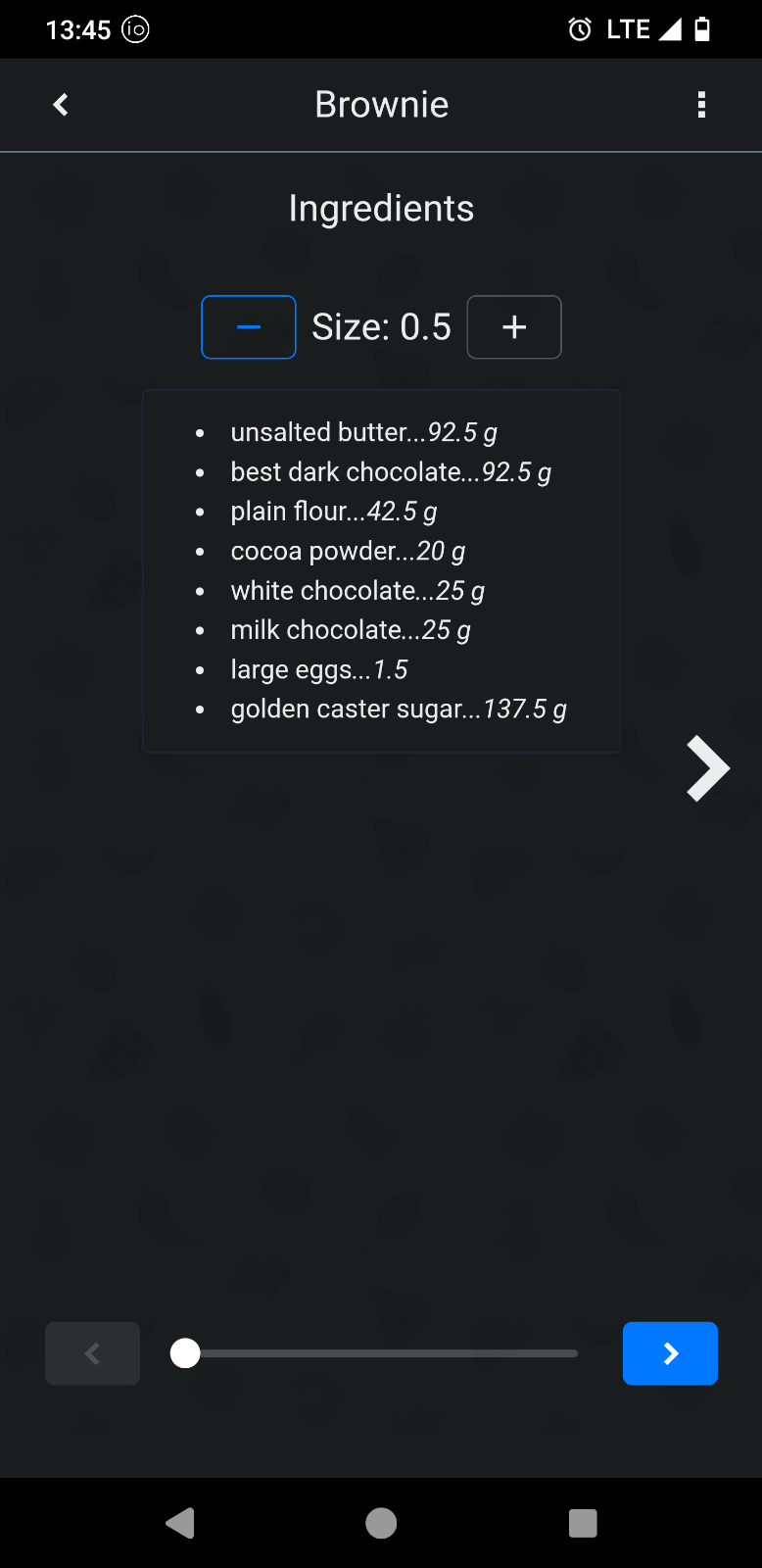Open the overflow menu

click(701, 105)
